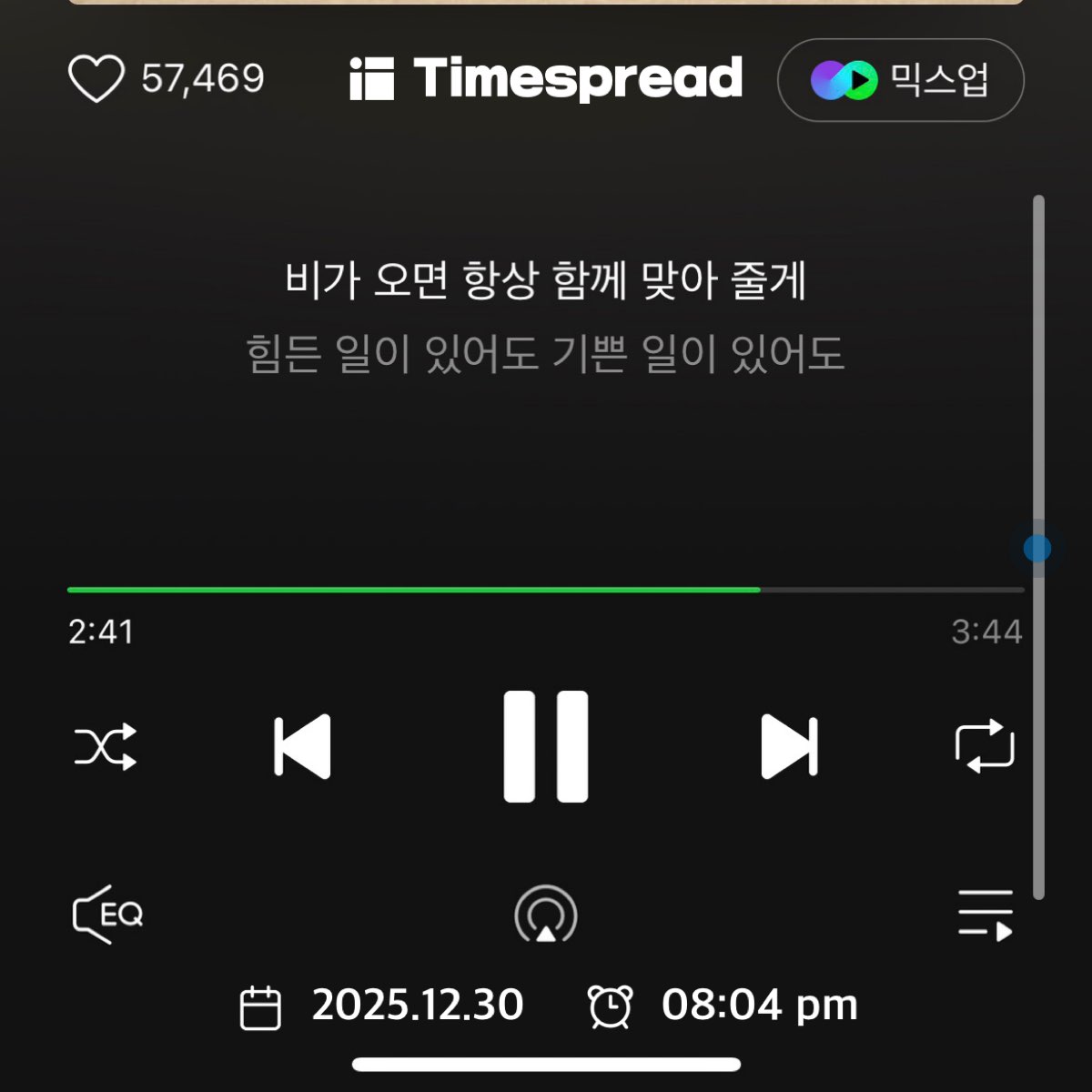Skip back to the previous track
Screen dimensions: 1092x1092
[x=303, y=747]
